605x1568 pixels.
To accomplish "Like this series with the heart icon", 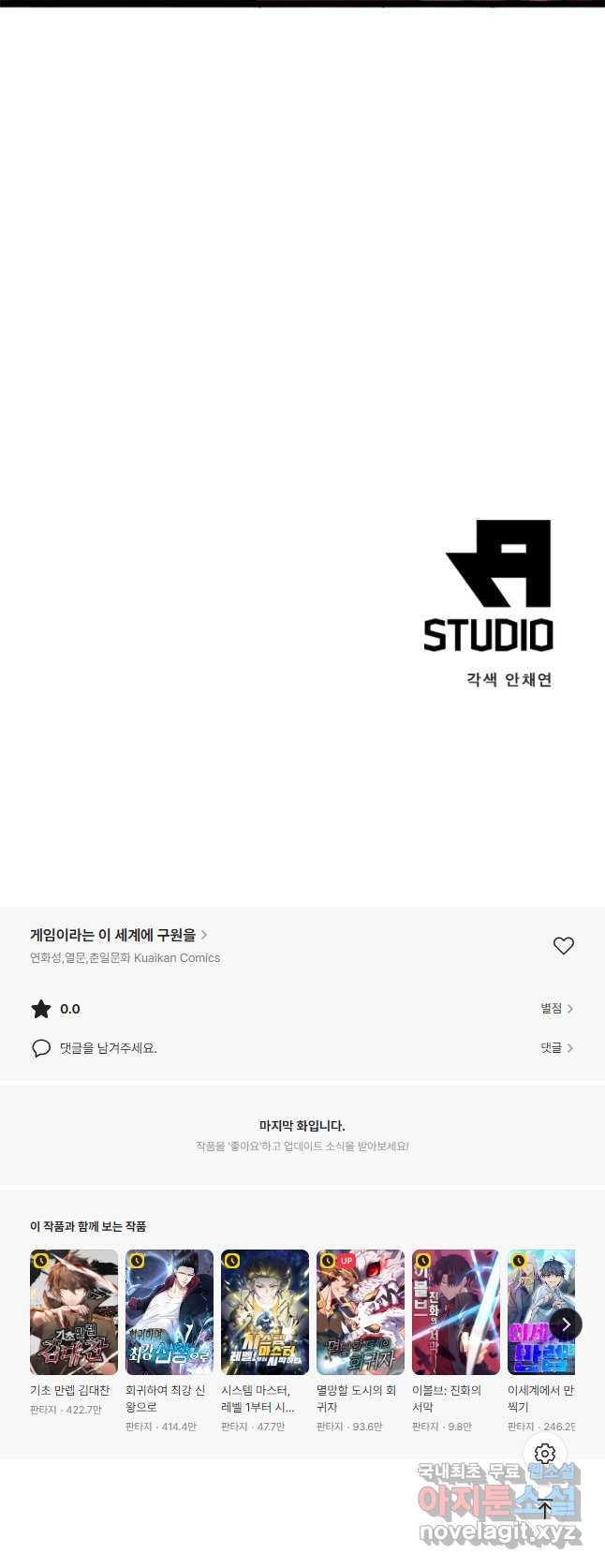I will click(x=563, y=946).
